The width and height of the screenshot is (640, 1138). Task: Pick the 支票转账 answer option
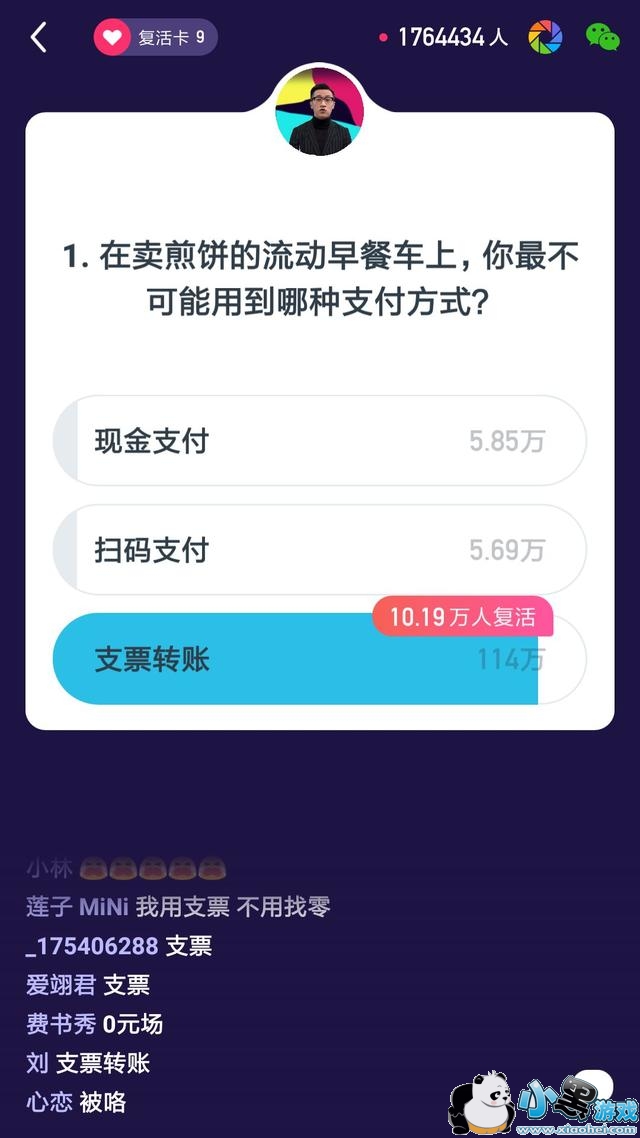[x=319, y=660]
